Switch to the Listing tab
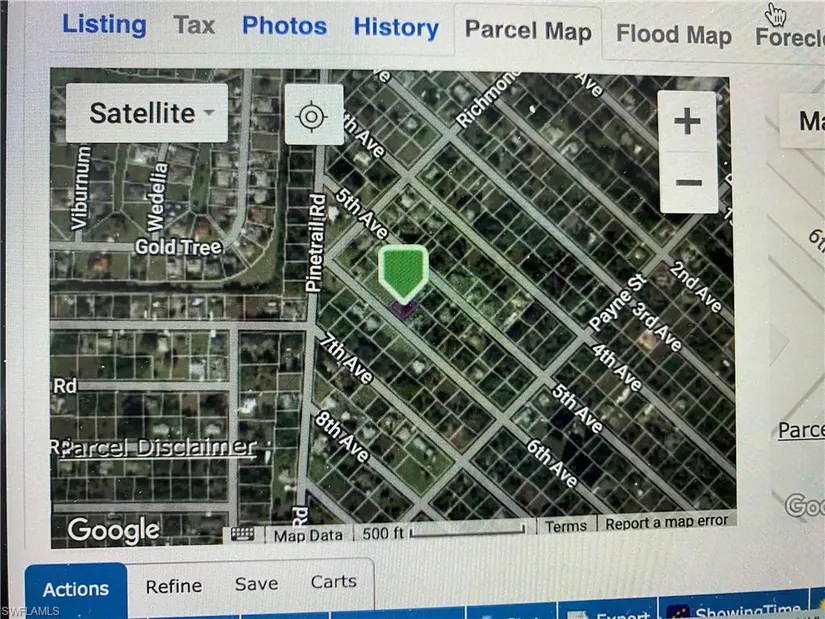The height and width of the screenshot is (619, 825). click(104, 26)
